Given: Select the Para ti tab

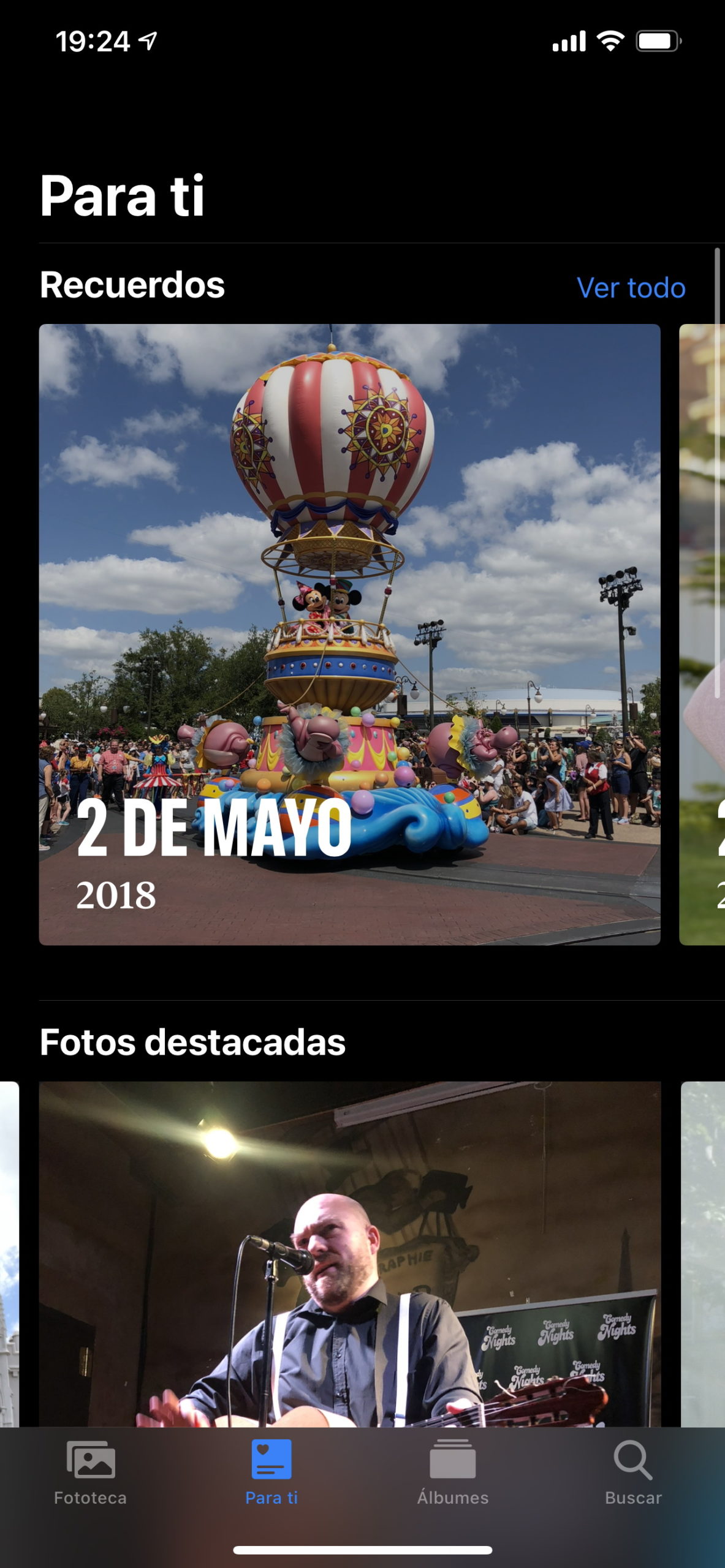Looking at the screenshot, I should point(271,1472).
